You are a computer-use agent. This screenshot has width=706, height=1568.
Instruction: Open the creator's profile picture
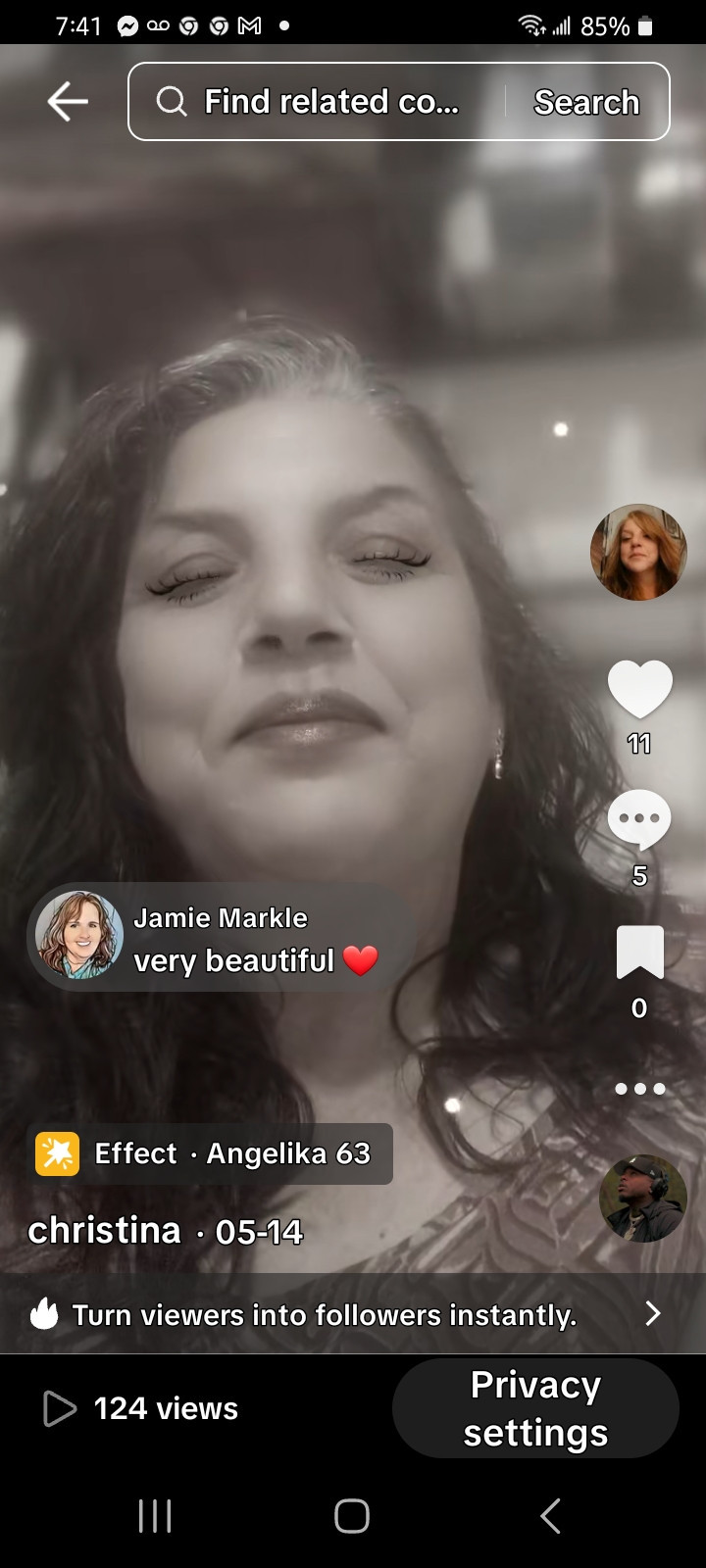coord(638,552)
